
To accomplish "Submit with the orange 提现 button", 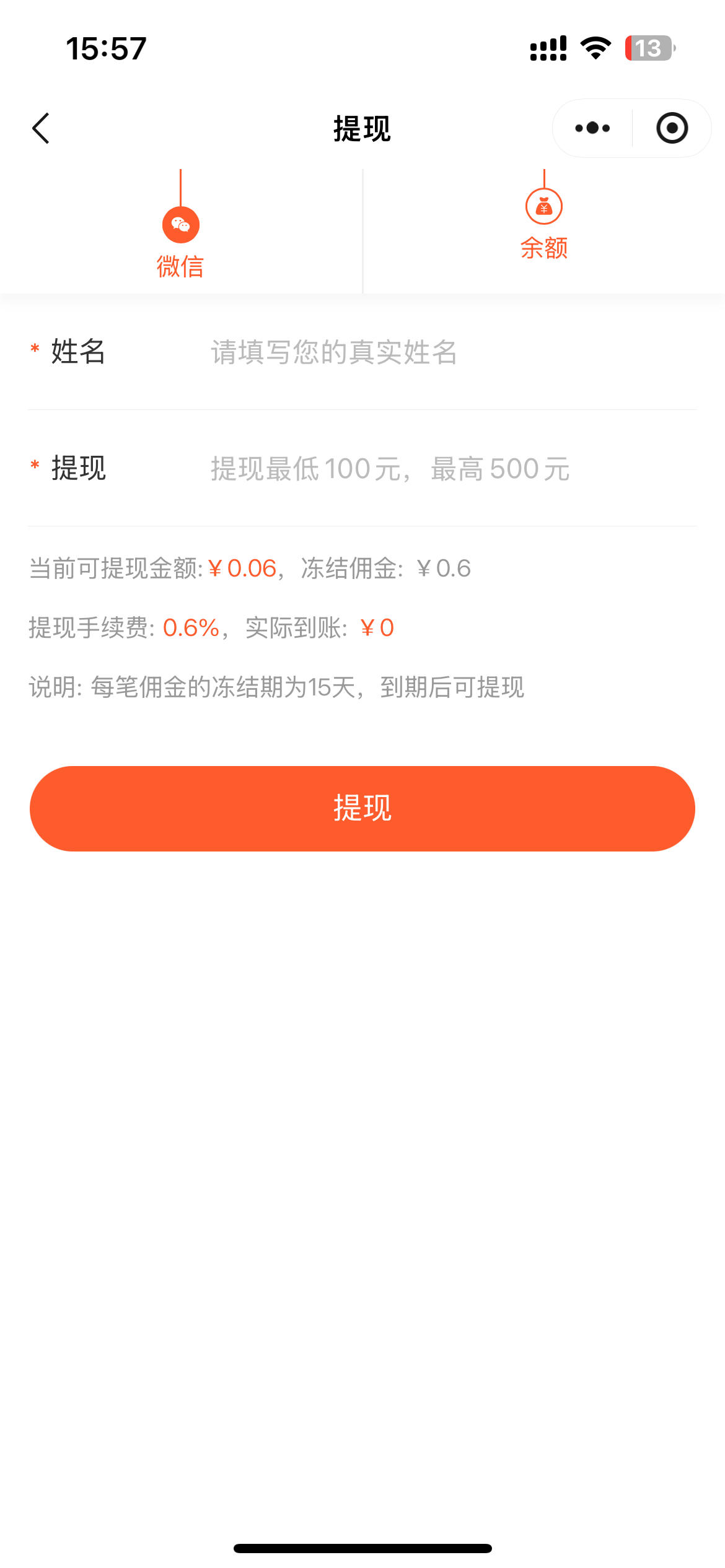I will pos(362,808).
